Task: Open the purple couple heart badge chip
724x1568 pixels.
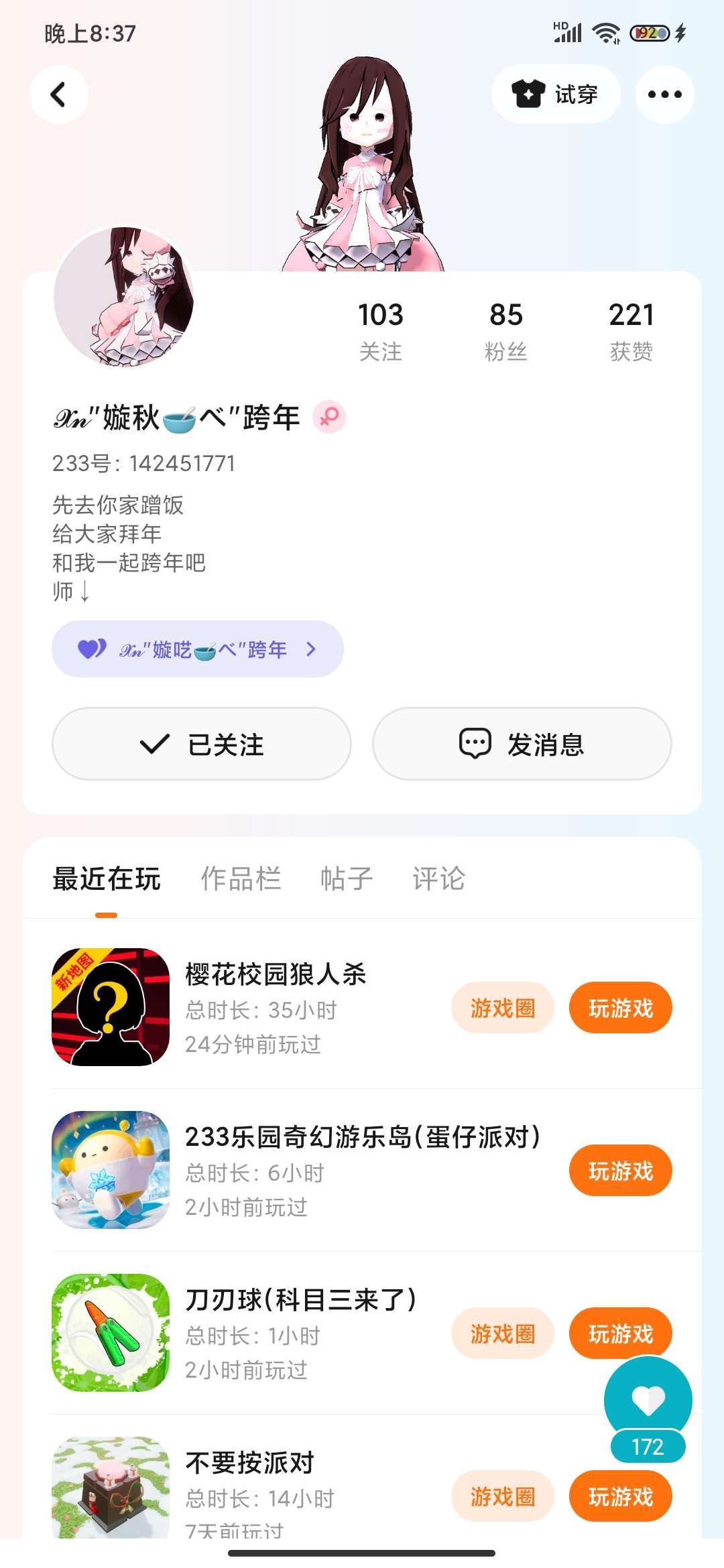Action: (x=197, y=649)
